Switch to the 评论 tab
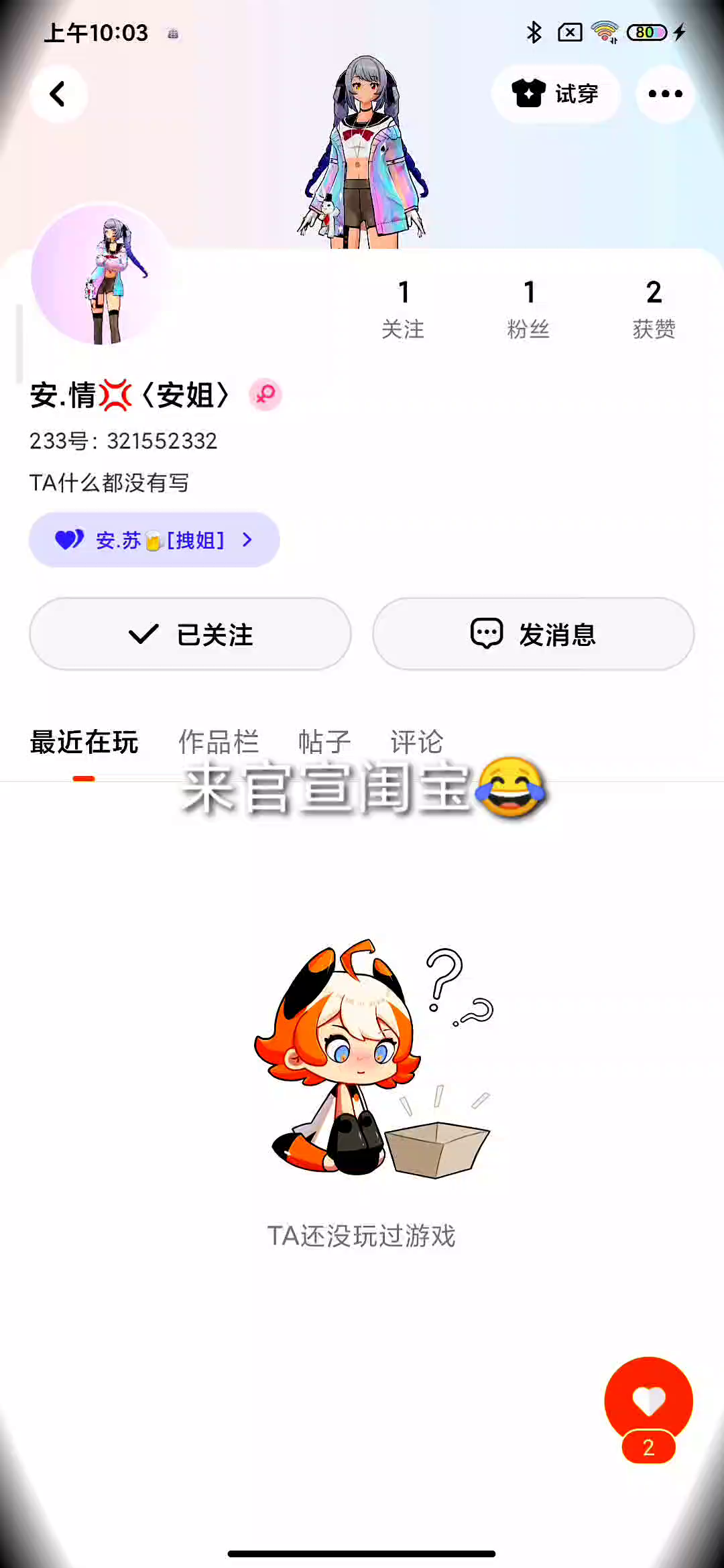This screenshot has height=1568, width=724. pos(416,742)
